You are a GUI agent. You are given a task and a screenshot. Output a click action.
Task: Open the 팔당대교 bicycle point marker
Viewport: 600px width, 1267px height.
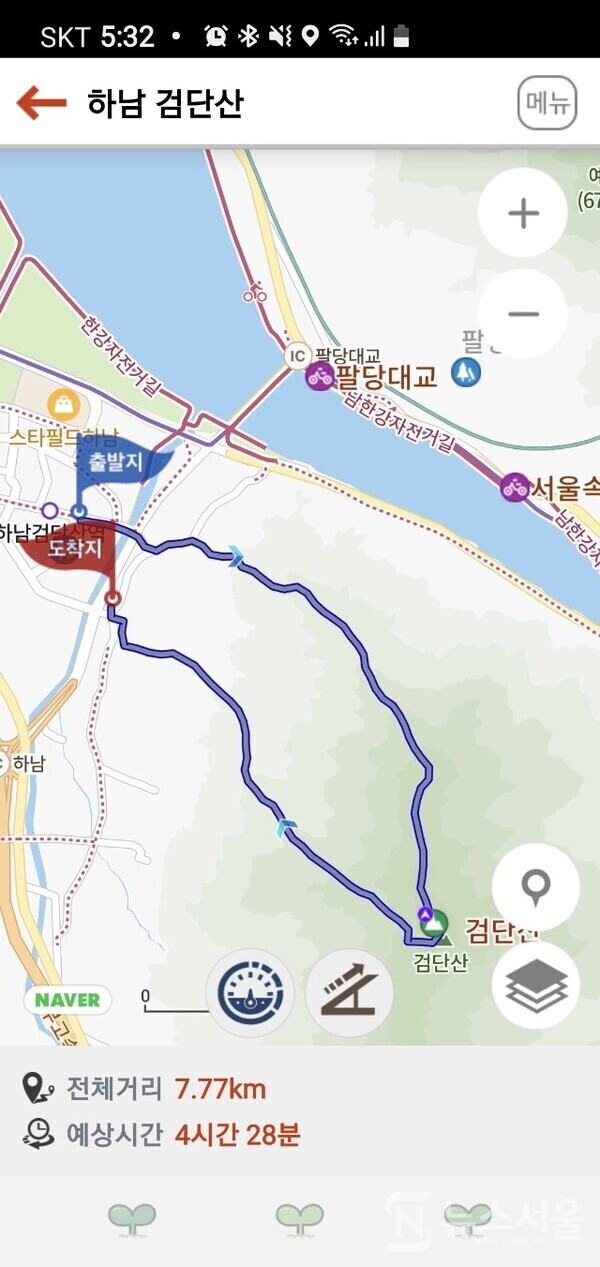coord(320,378)
